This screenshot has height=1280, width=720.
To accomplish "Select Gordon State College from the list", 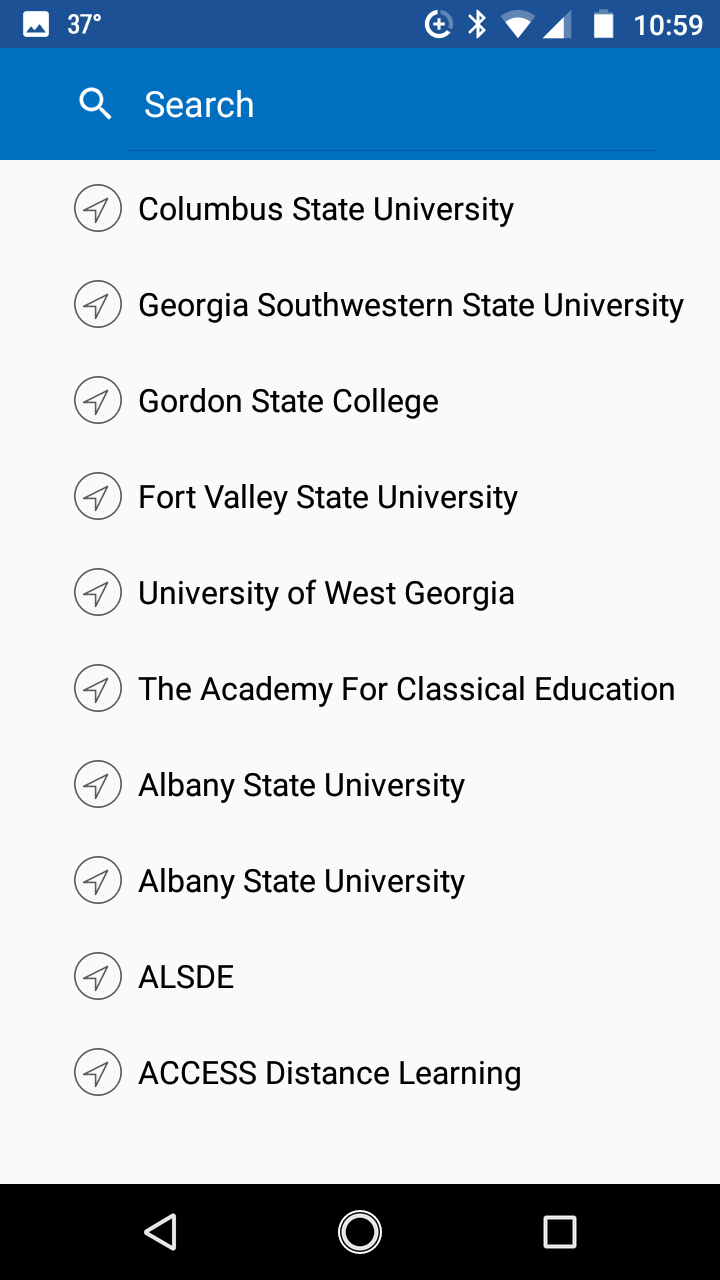I will point(288,400).
